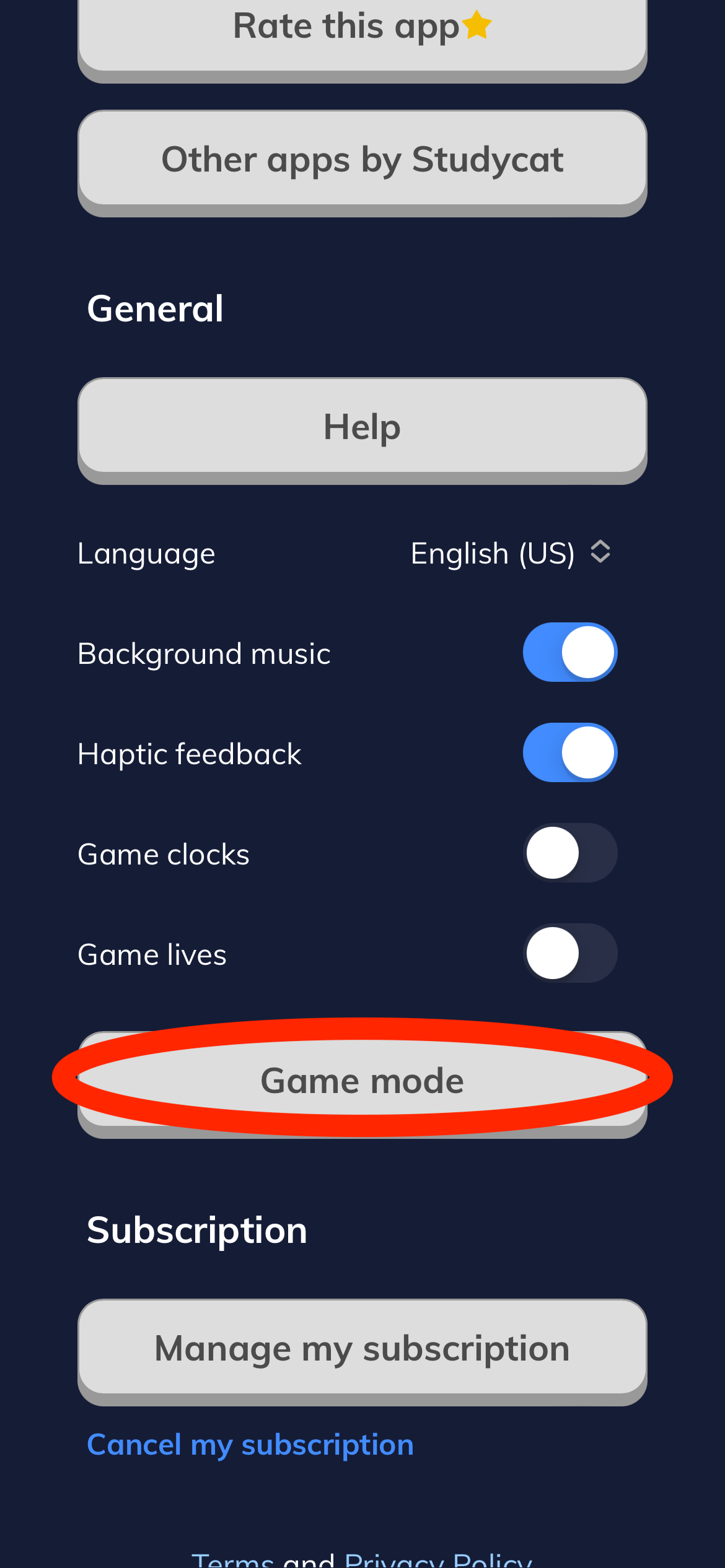Turn on Game lives
Viewport: 725px width, 1568px height.
coord(569,953)
